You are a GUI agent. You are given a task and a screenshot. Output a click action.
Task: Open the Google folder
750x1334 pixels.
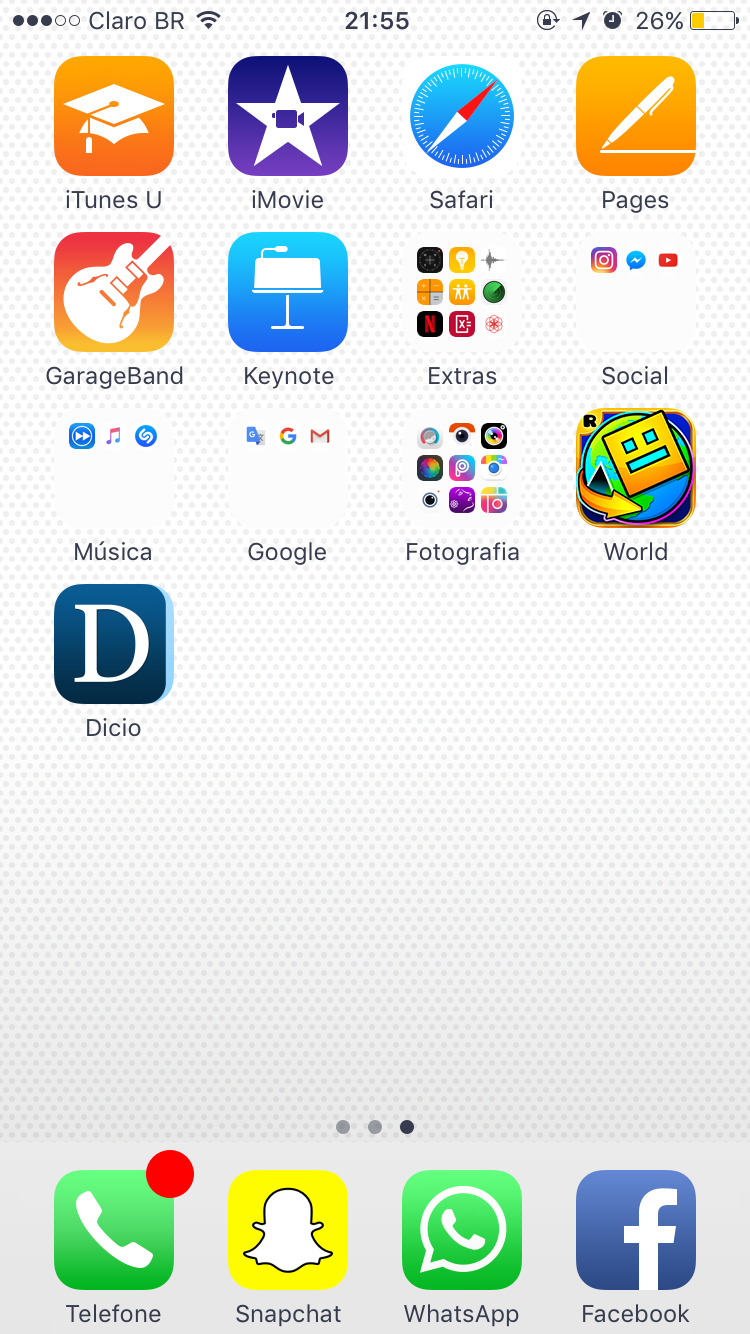288,468
